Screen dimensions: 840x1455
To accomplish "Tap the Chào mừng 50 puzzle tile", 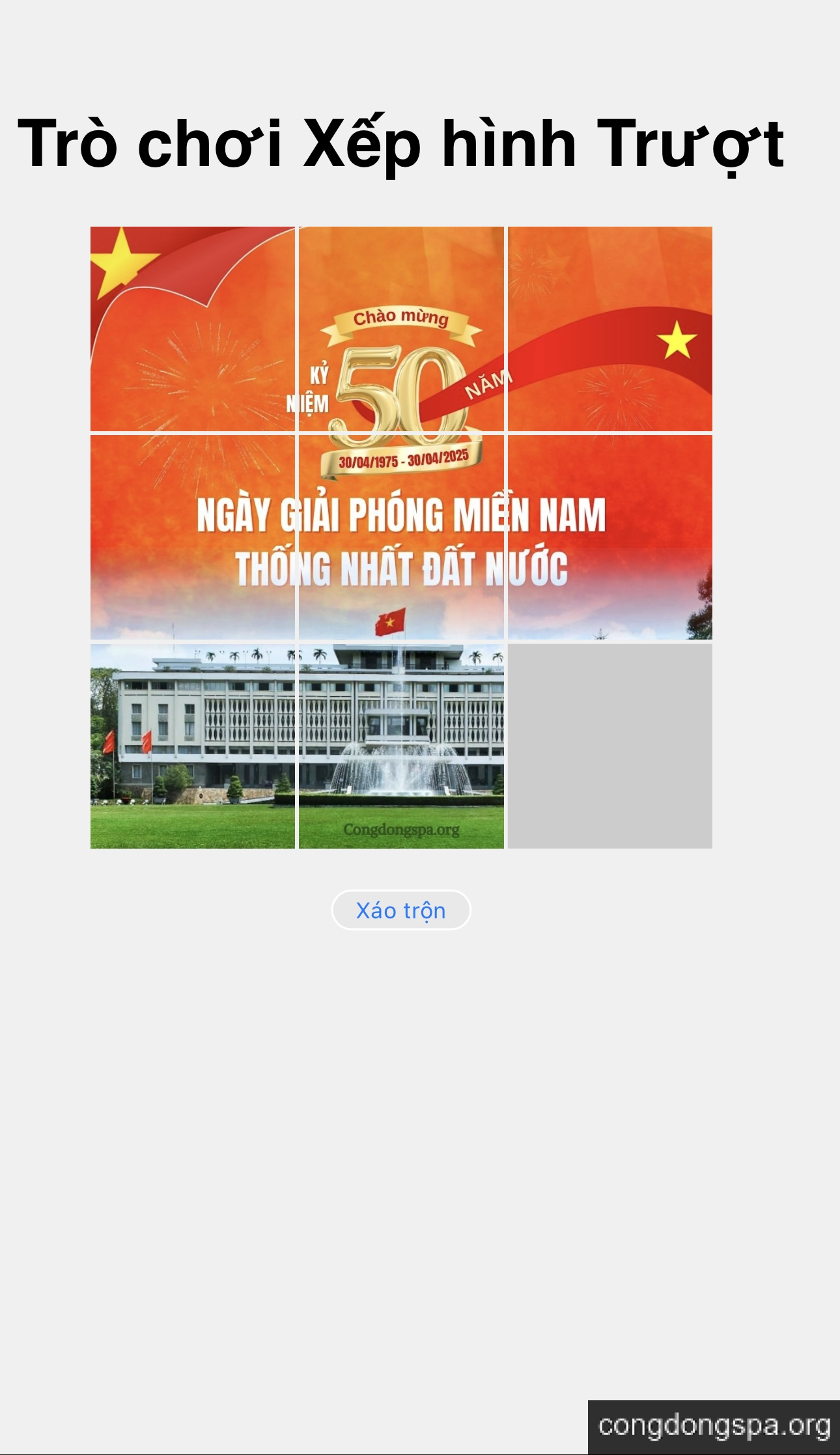I will [x=401, y=329].
